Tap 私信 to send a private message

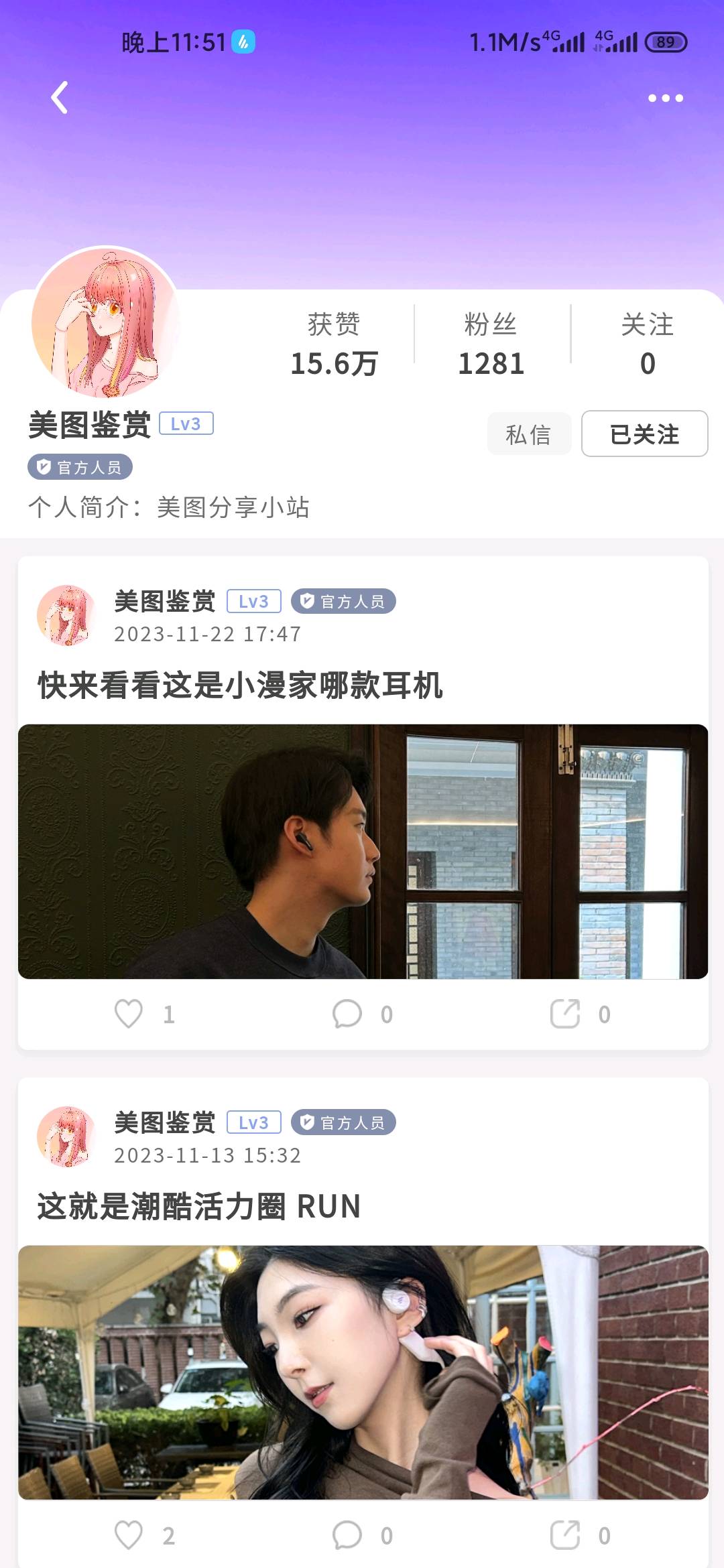point(528,434)
